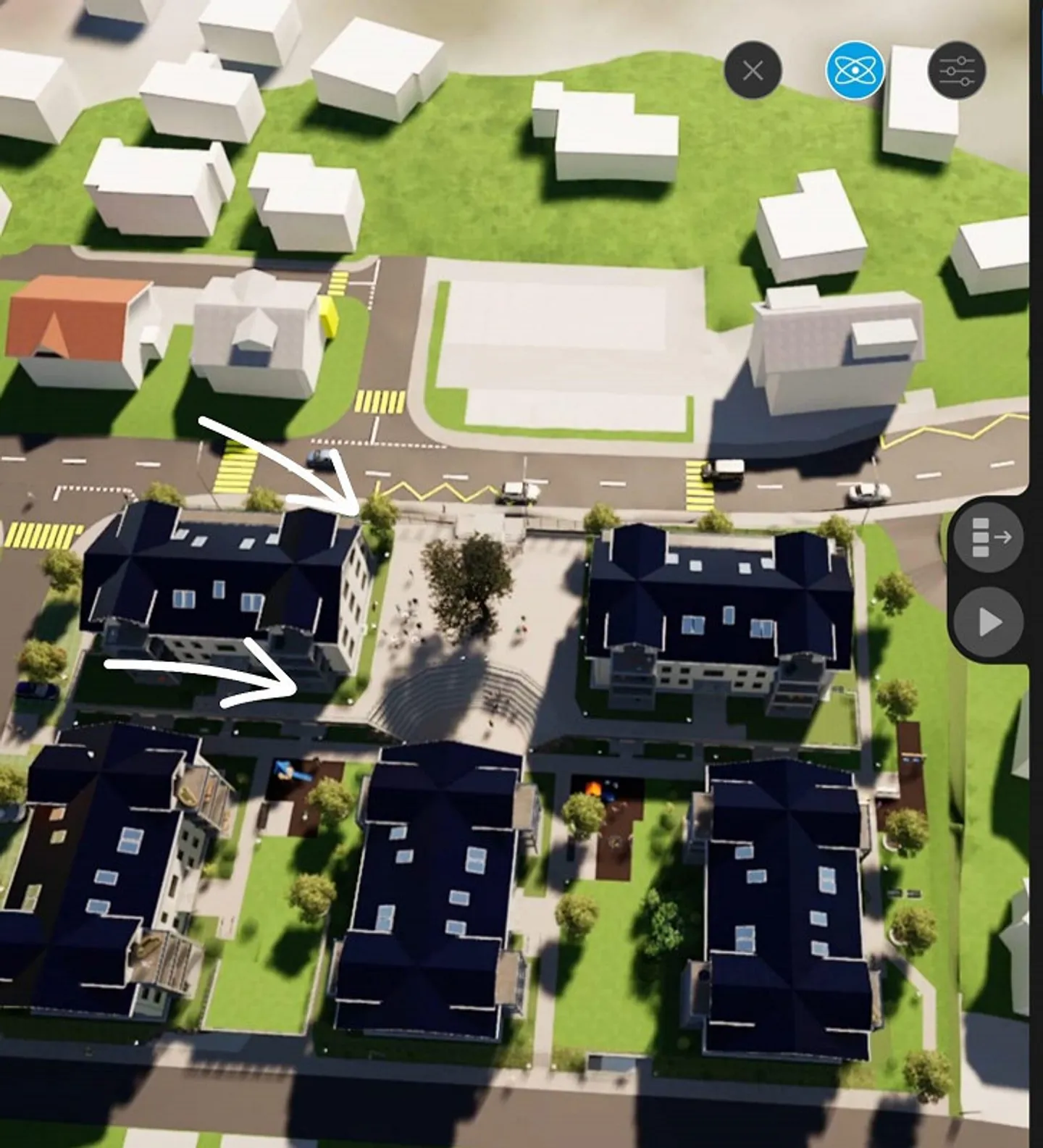Viewport: 1043px width, 1148px height.
Task: Close the 3D model viewer
Action: point(753,70)
